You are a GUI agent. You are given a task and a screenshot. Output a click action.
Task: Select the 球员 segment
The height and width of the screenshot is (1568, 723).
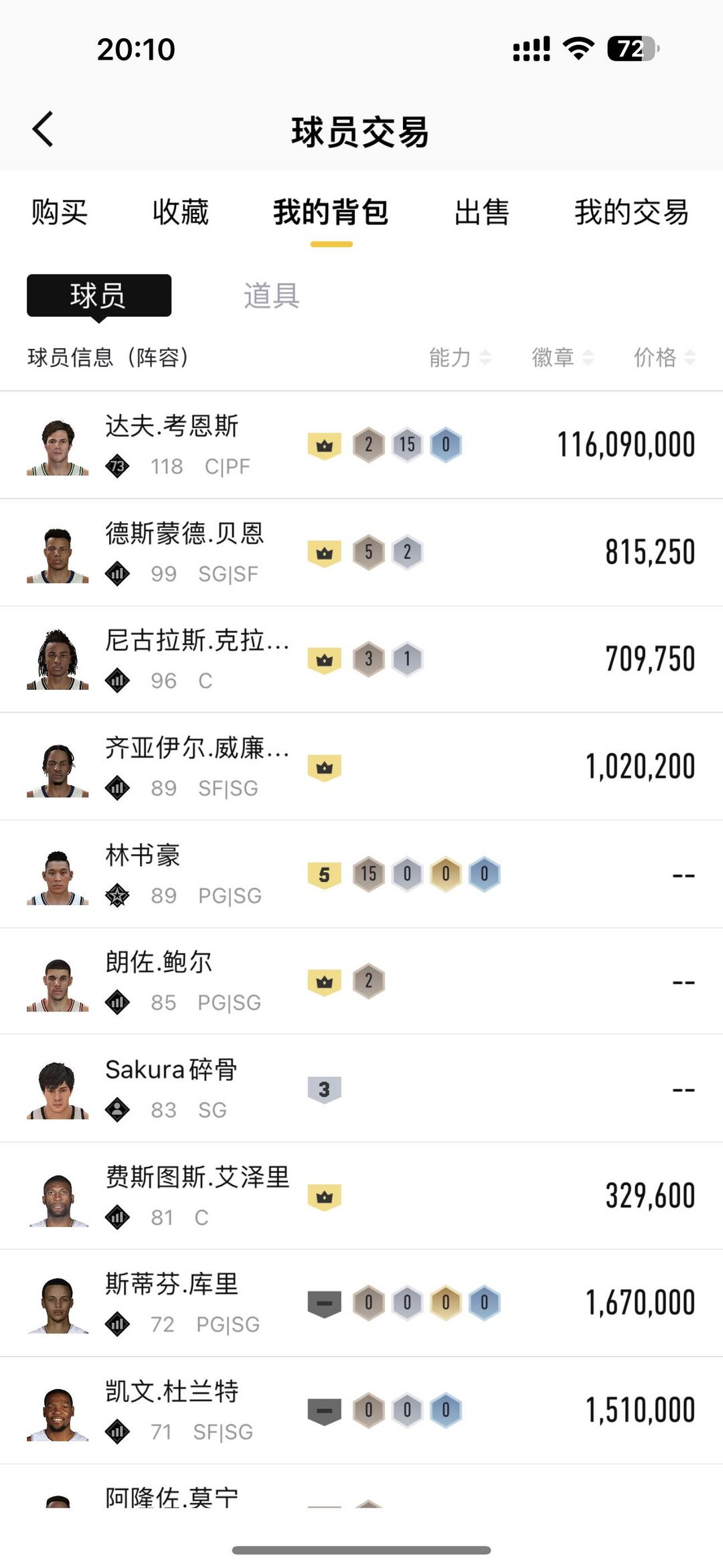coord(99,295)
